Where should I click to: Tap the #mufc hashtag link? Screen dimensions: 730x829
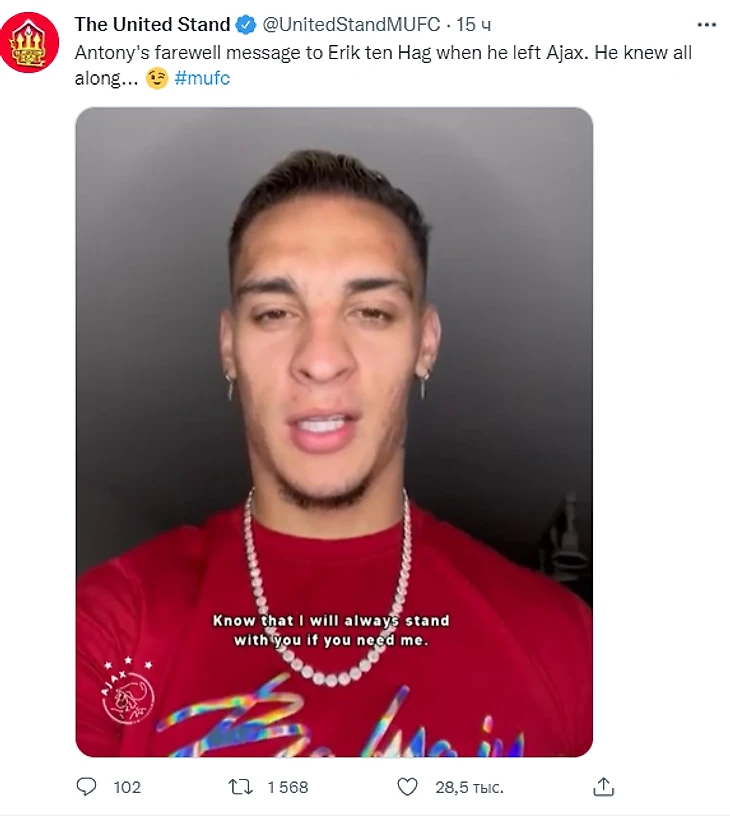click(202, 78)
